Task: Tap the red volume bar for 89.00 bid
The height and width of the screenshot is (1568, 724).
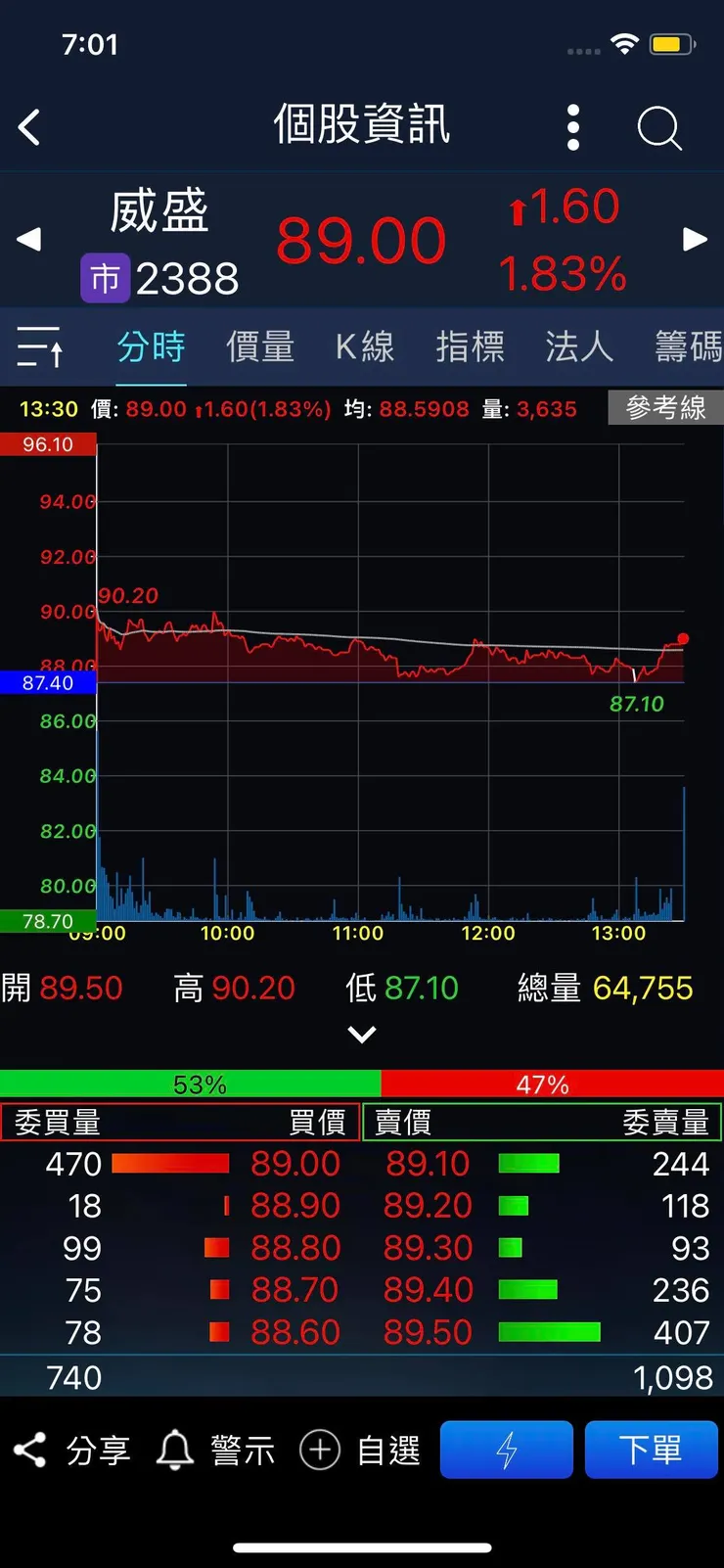Action: coord(171,1163)
